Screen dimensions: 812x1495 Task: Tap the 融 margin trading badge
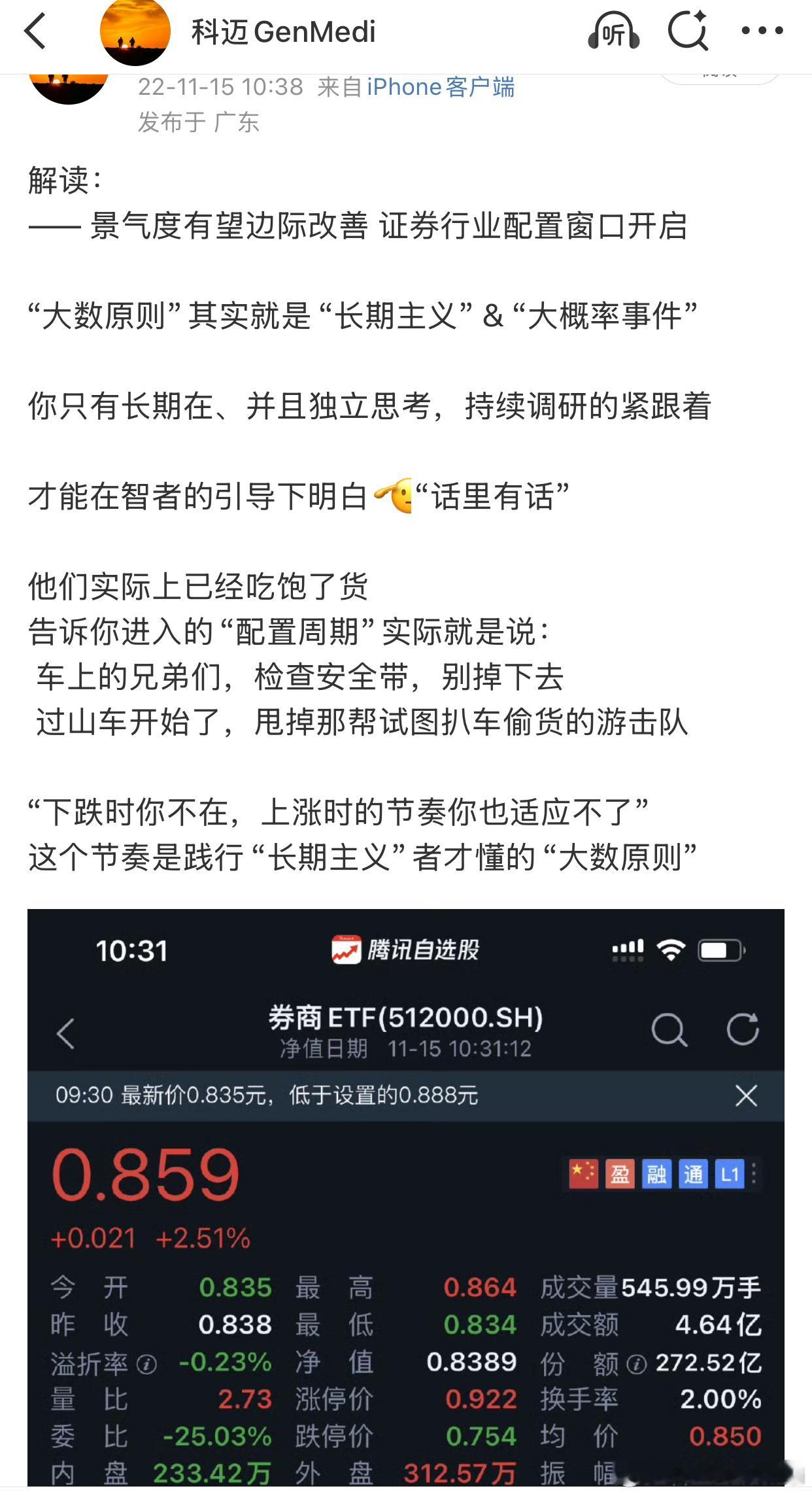point(656,1173)
